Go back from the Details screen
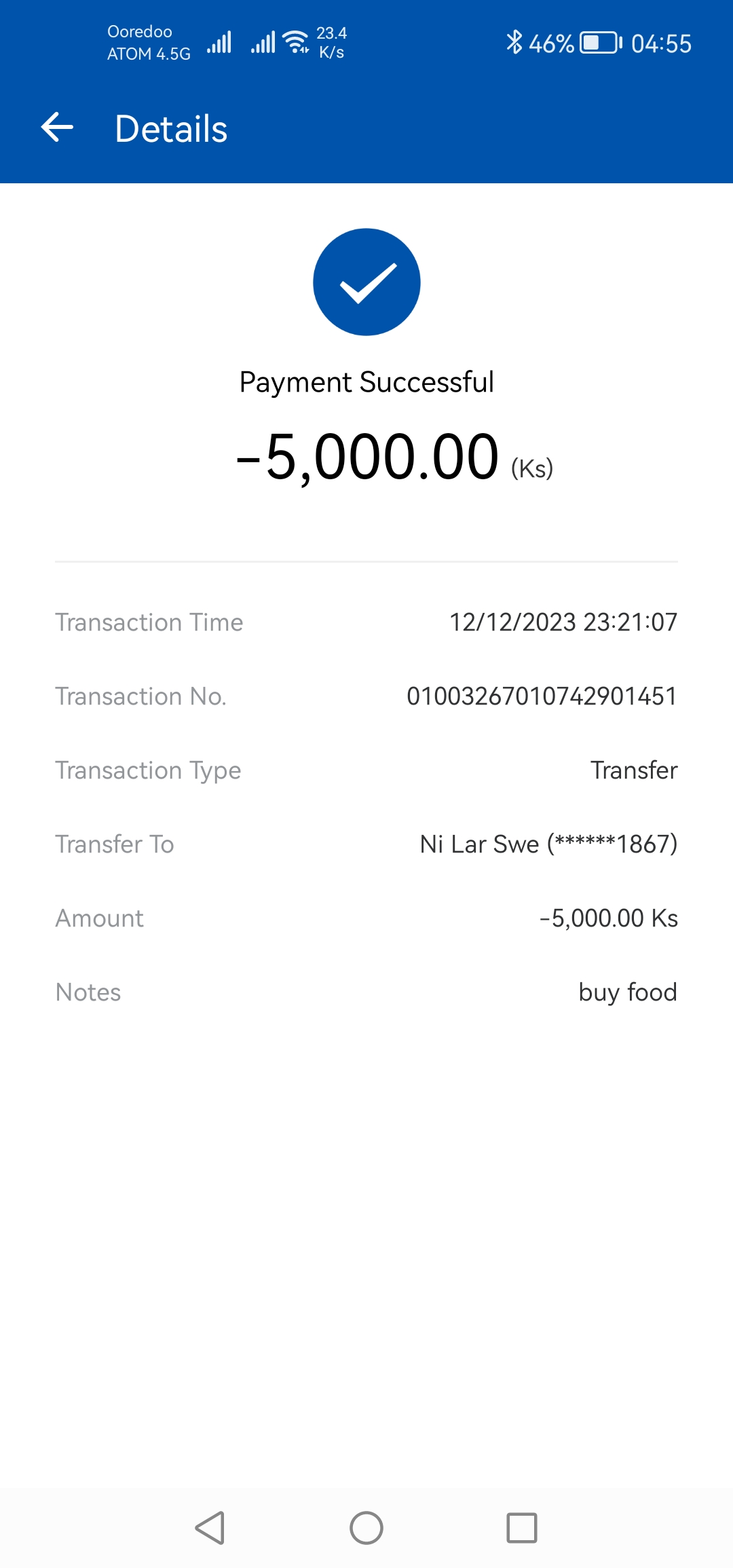The image size is (733, 1568). (57, 128)
